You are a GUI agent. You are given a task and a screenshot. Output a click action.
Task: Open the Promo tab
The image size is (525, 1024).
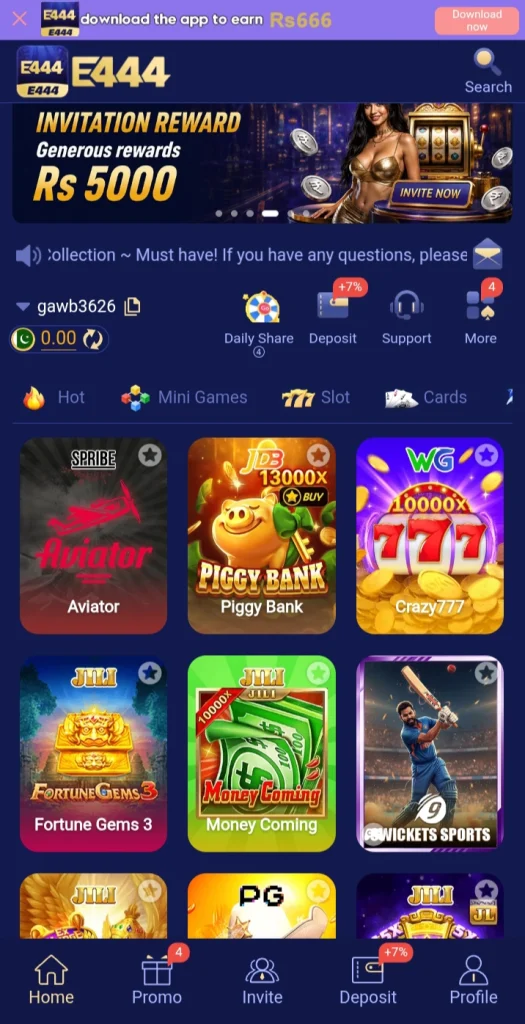pos(157,981)
